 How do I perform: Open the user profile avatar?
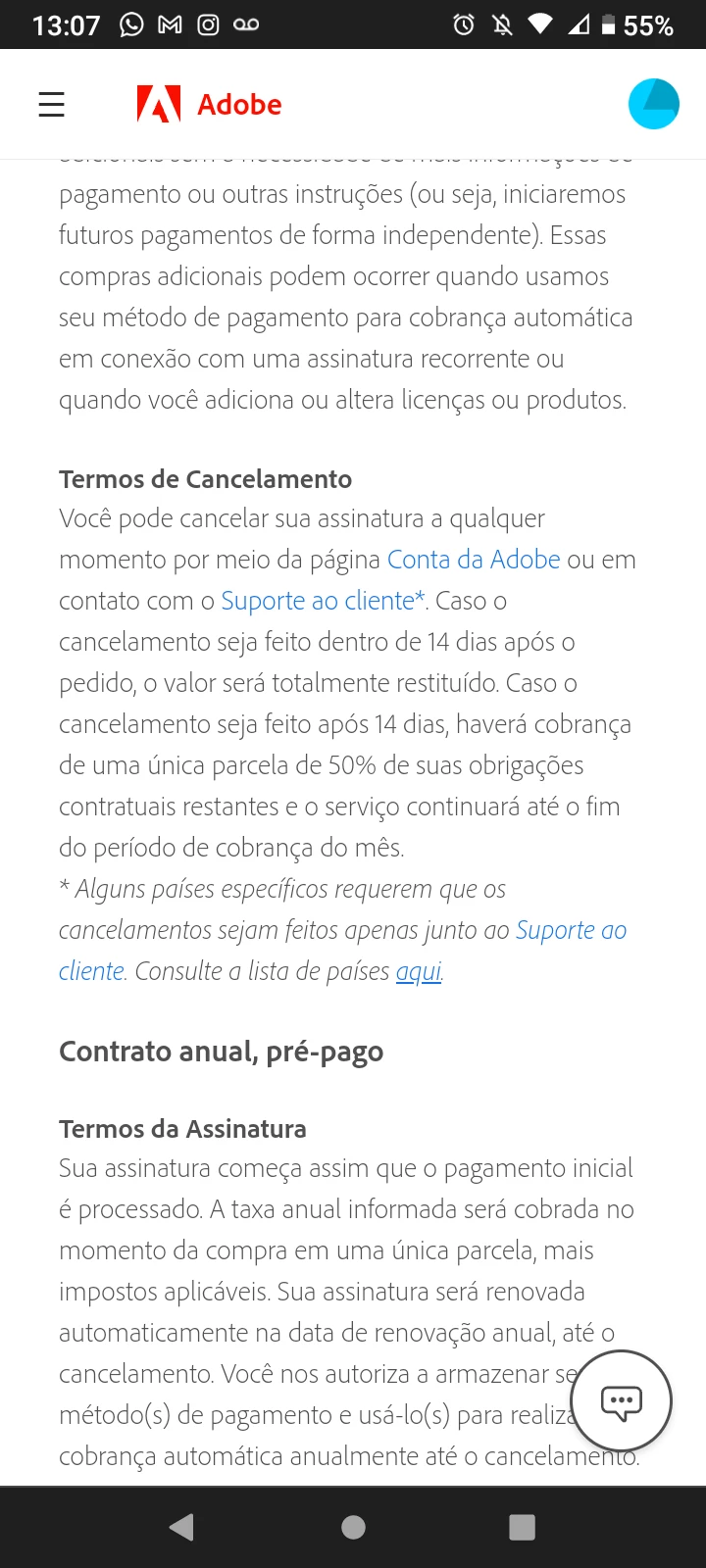(x=653, y=104)
